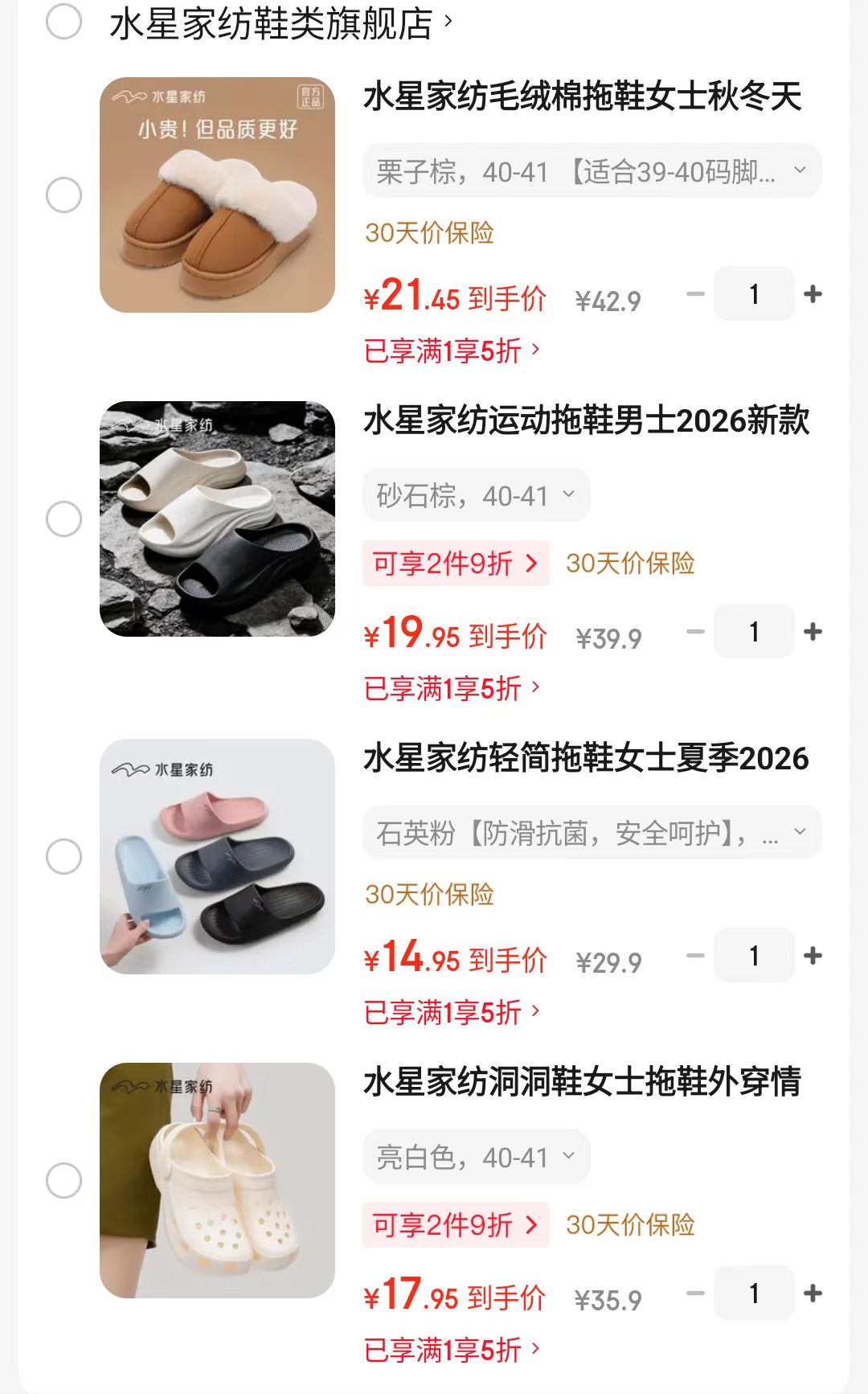Image resolution: width=868 pixels, height=1394 pixels.
Task: Increase quantity of 毛绒棉拖鞋
Action: [813, 294]
